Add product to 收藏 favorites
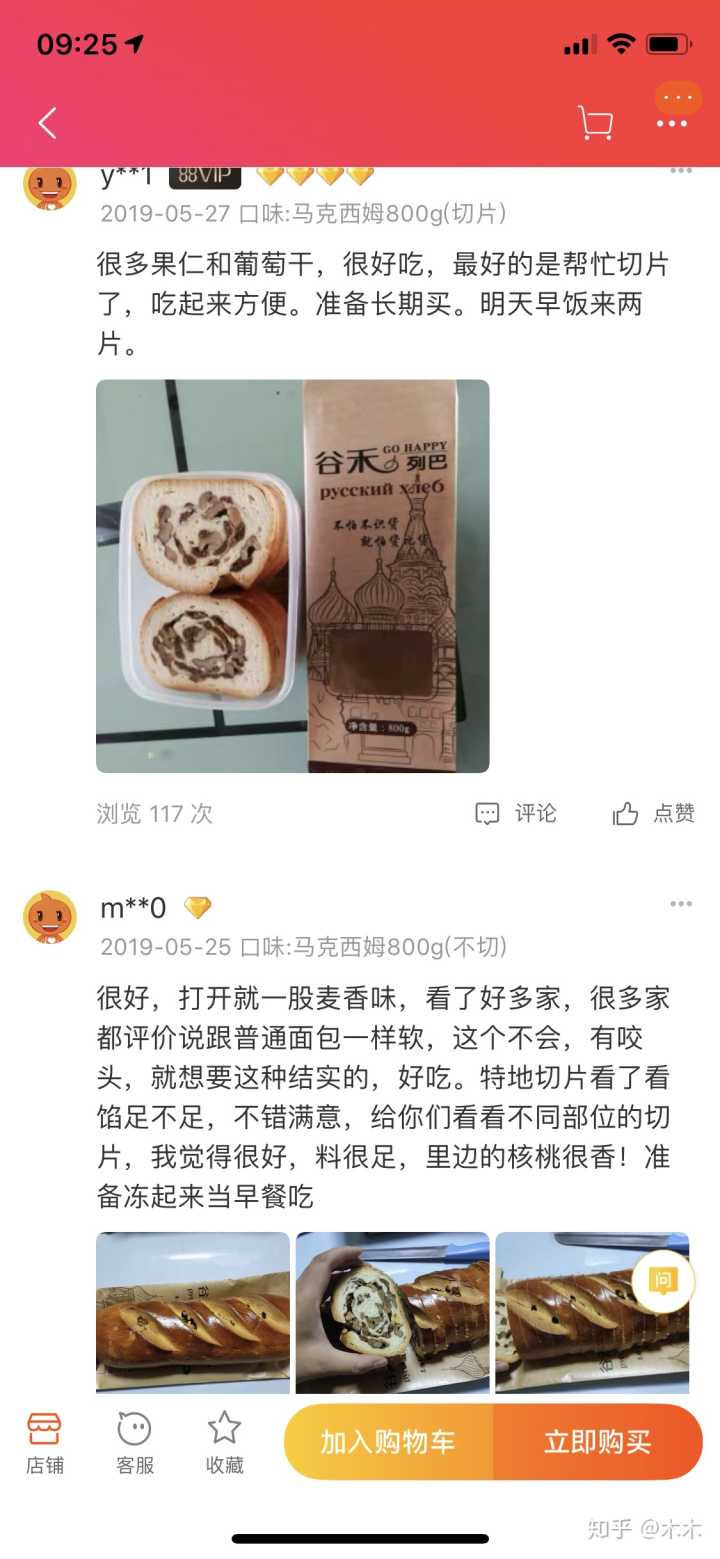 224,1443
